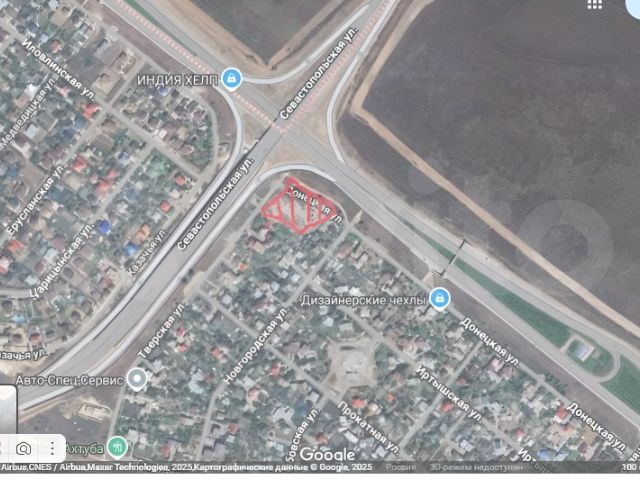Select the Дизайнерские чехлы shop pin

[x=440, y=298]
